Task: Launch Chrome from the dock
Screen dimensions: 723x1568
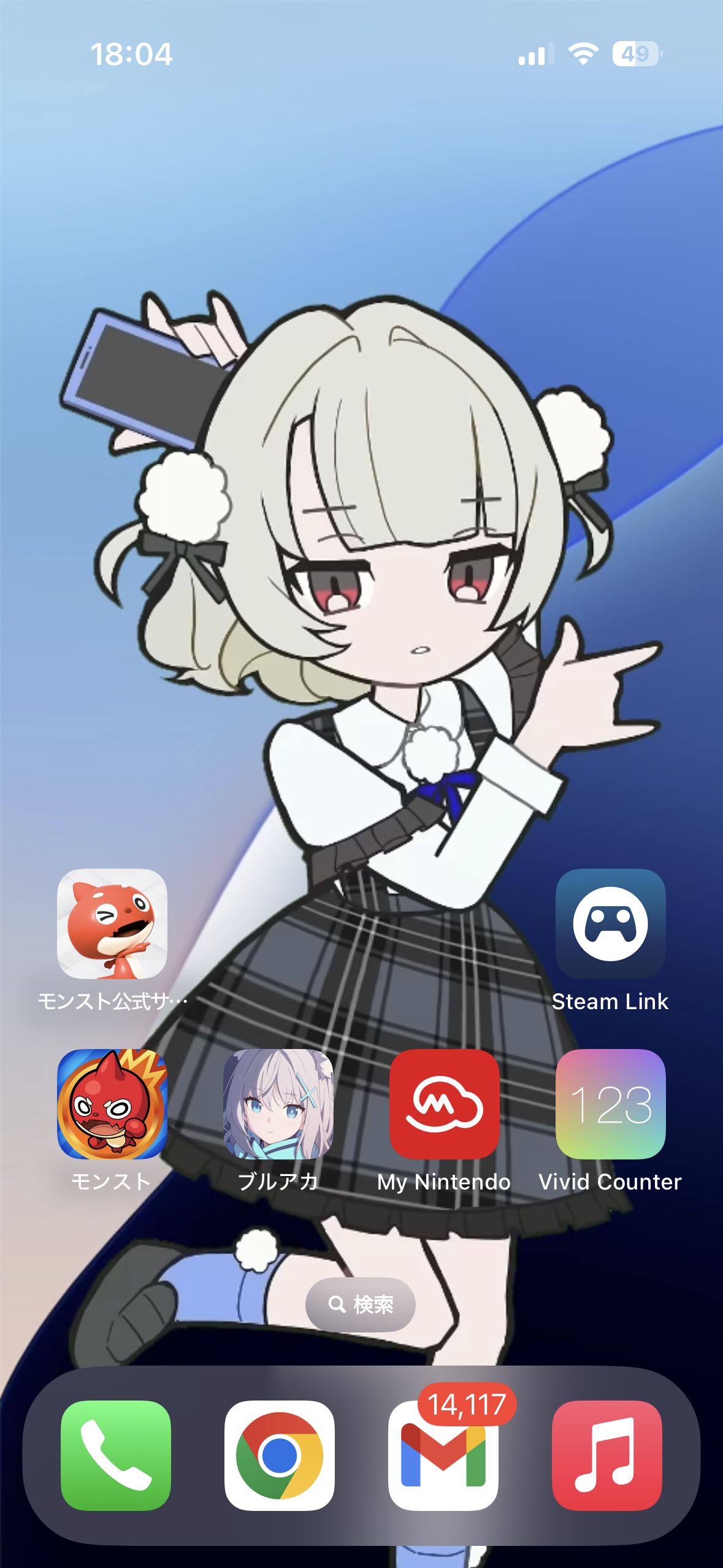Action: point(280,1455)
